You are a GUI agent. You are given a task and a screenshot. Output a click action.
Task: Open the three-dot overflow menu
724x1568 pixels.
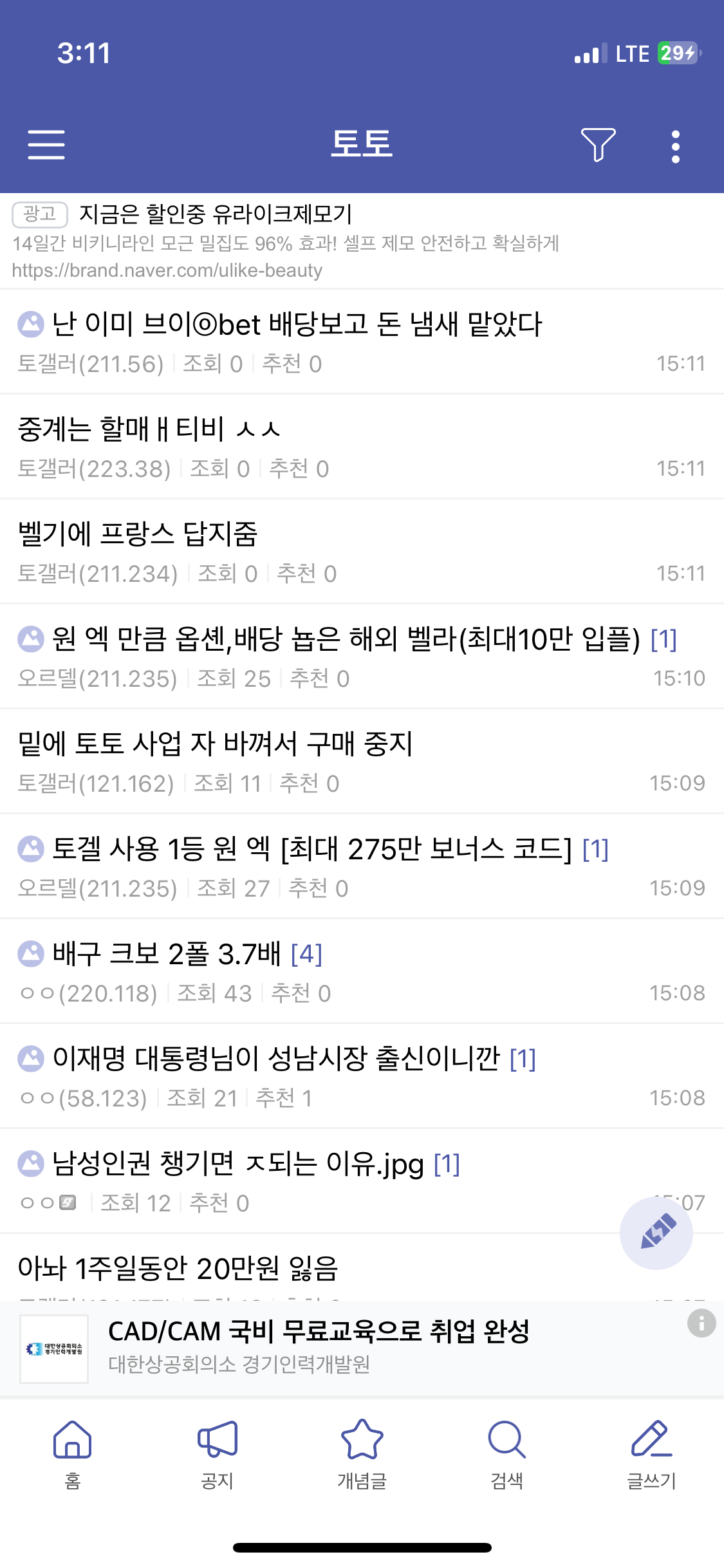pos(675,147)
